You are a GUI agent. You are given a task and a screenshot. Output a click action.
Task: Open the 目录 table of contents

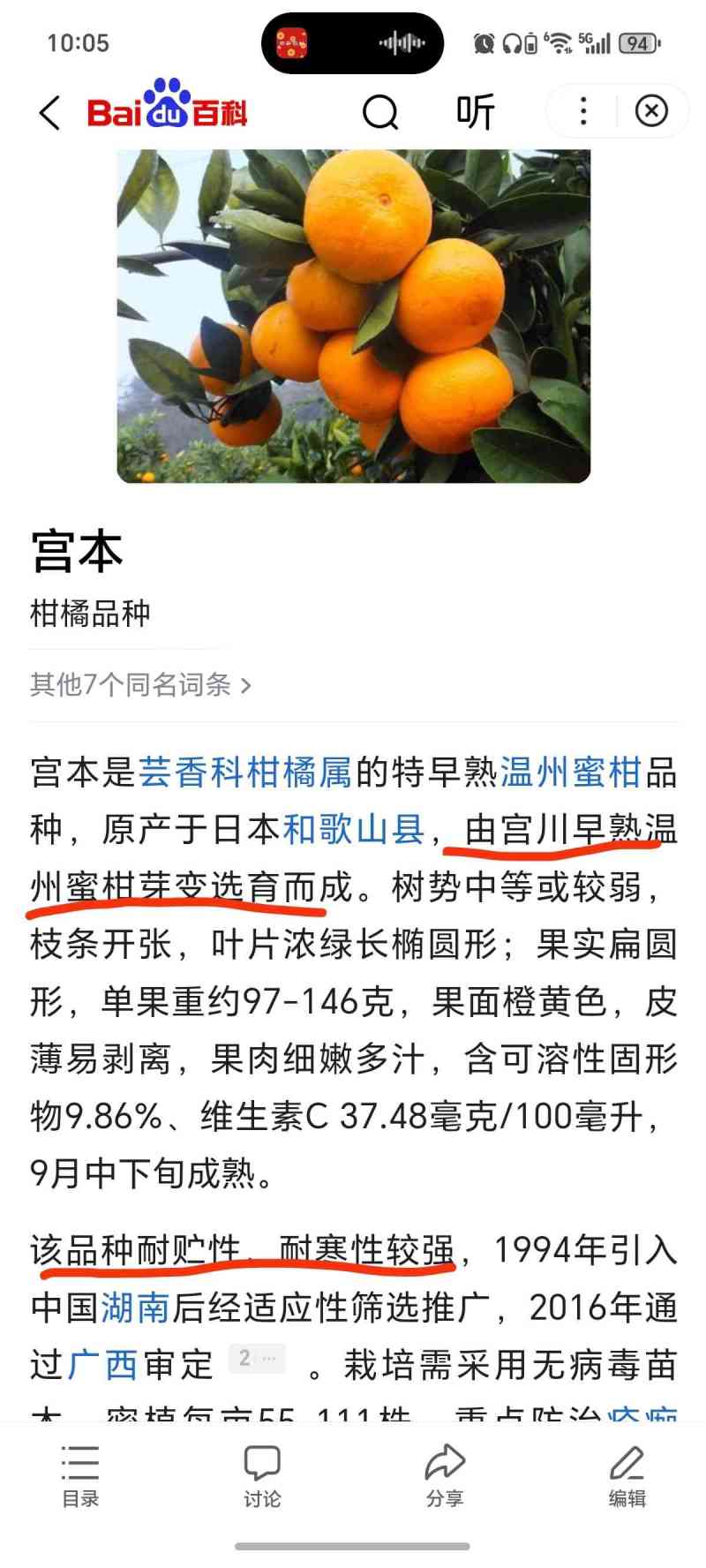[80, 1475]
